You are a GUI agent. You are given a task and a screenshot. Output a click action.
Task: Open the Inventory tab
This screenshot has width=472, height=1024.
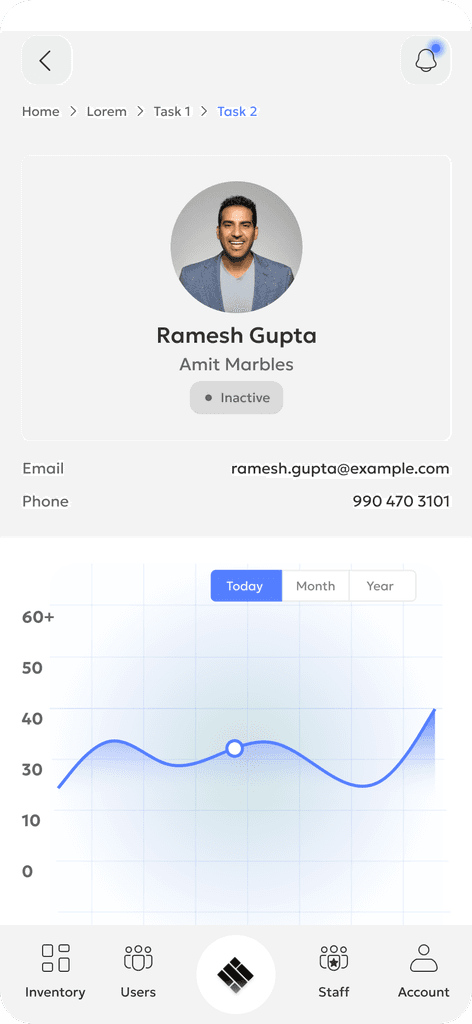click(x=55, y=971)
